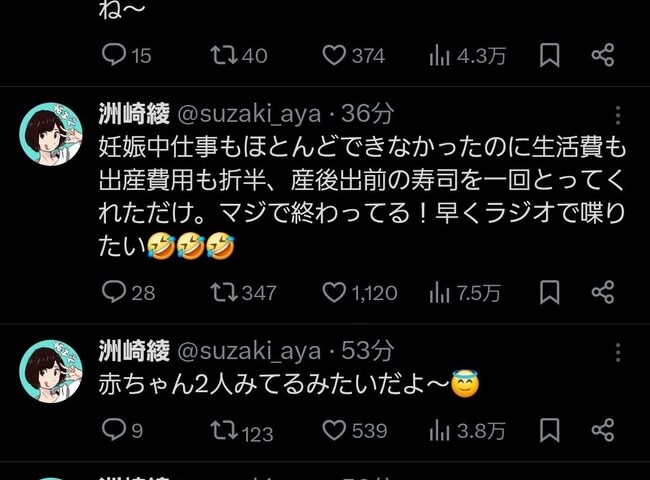Screen dimensions: 650x480
Task: Share the tweet posted 36分 ago
Action: pos(602,292)
